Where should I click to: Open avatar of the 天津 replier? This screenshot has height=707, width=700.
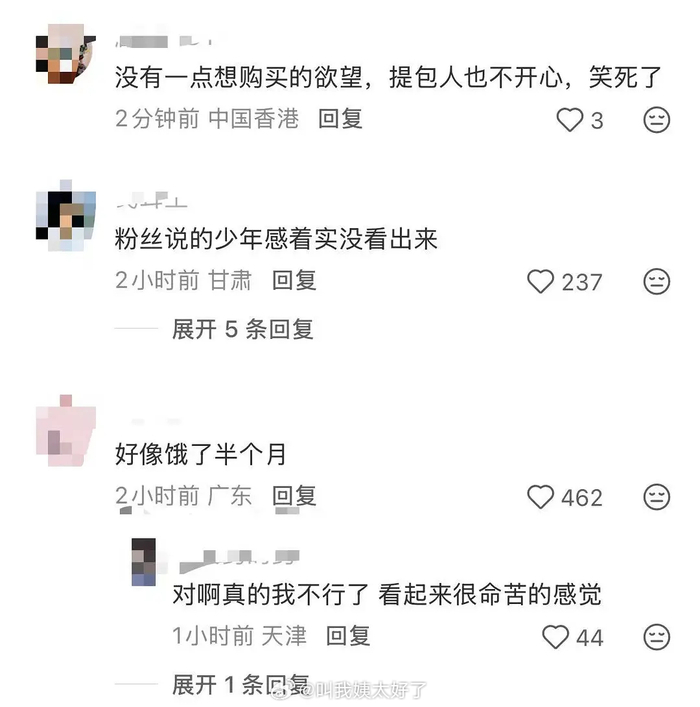click(x=145, y=562)
